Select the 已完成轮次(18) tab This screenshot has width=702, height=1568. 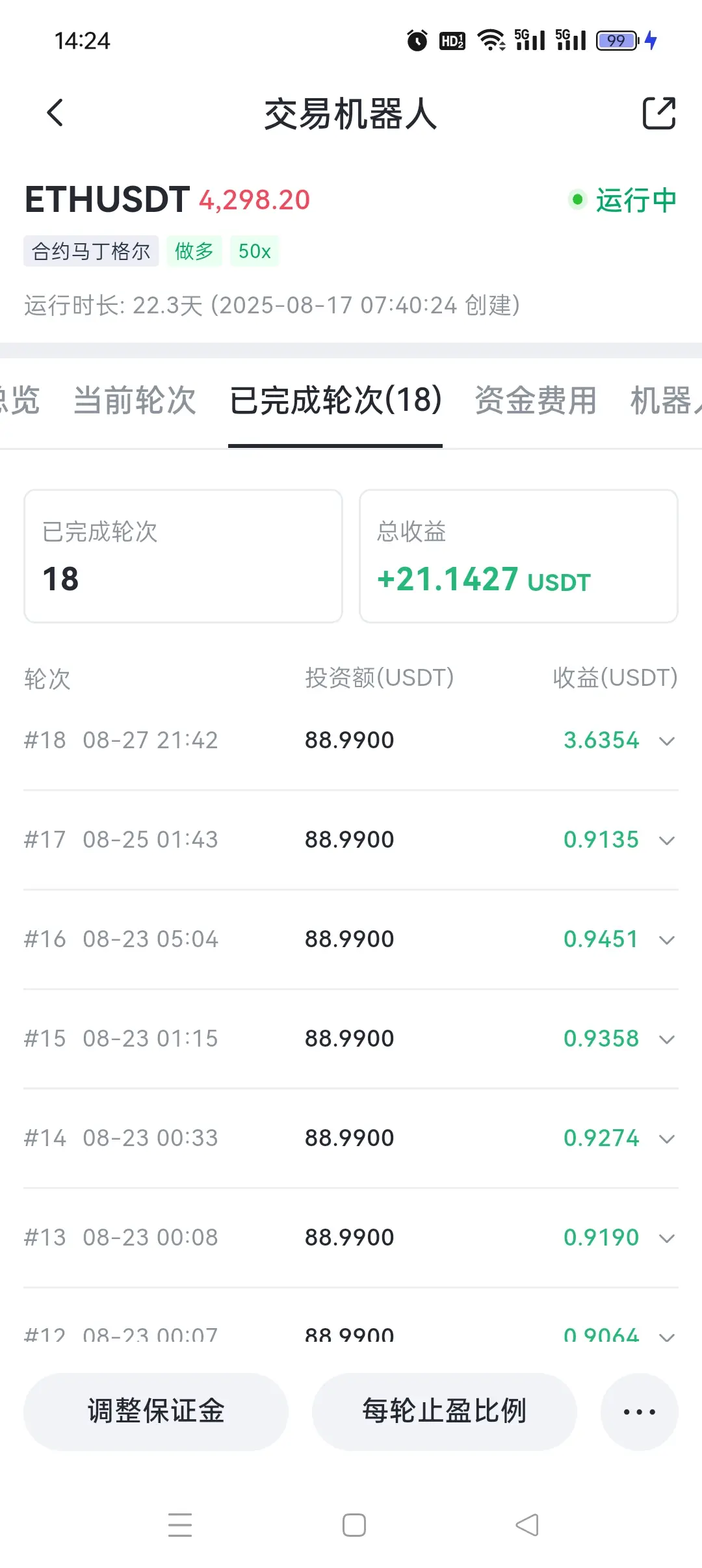(x=335, y=400)
